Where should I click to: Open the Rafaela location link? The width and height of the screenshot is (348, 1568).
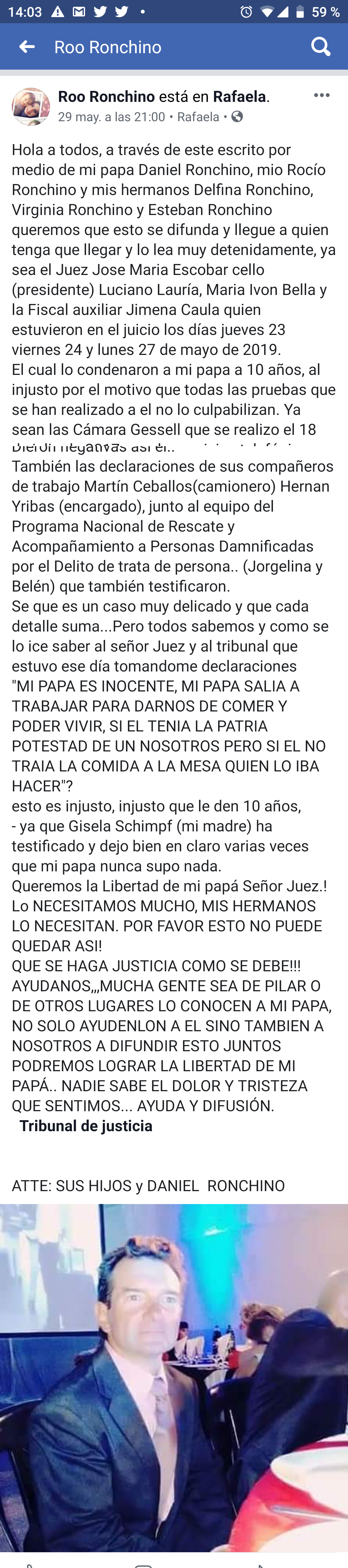click(x=240, y=97)
